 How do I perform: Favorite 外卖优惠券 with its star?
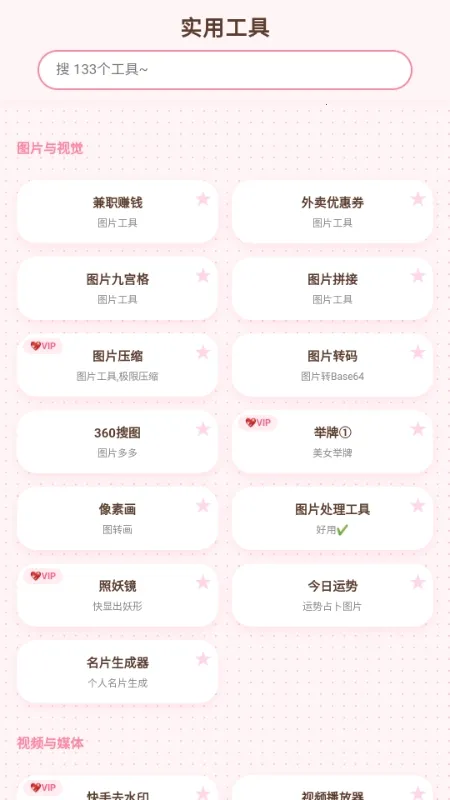coord(418,199)
